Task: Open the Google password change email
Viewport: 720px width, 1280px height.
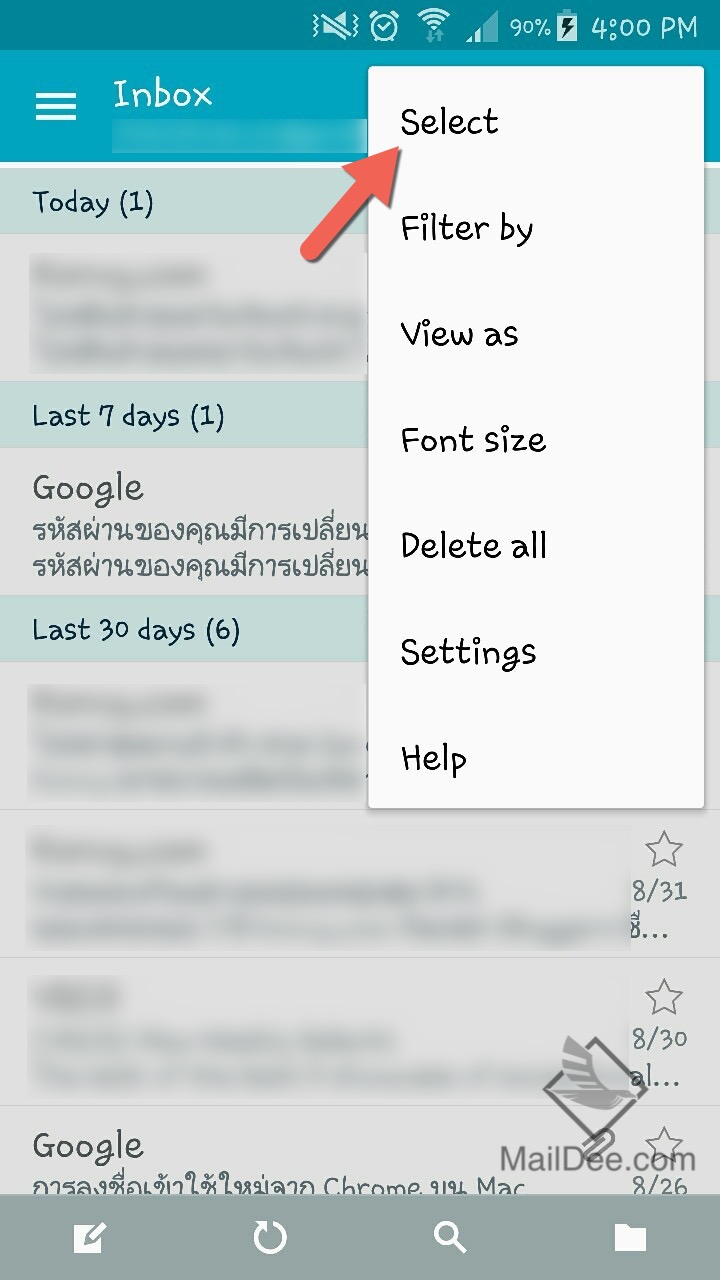Action: [x=180, y=520]
